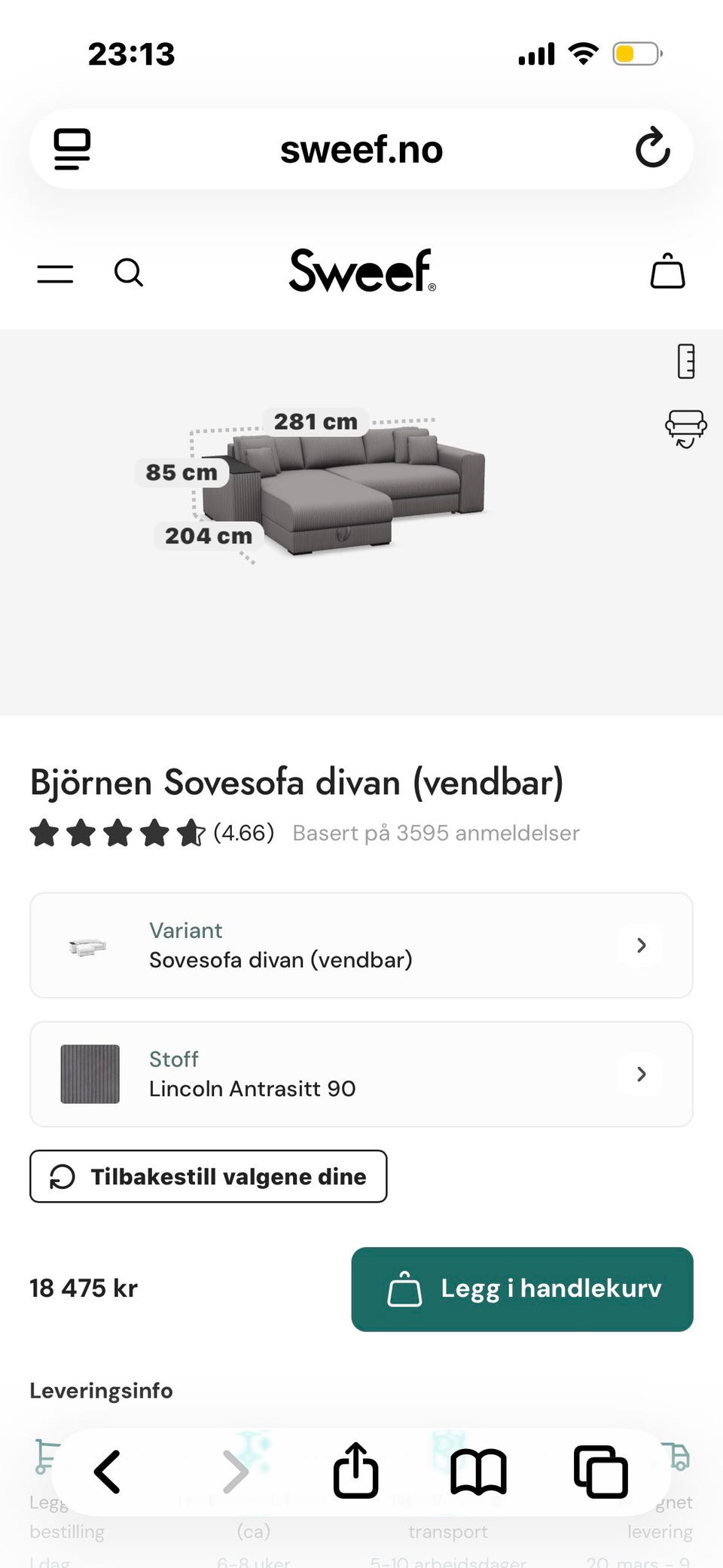Open the sofa 3D view icon

point(685,428)
